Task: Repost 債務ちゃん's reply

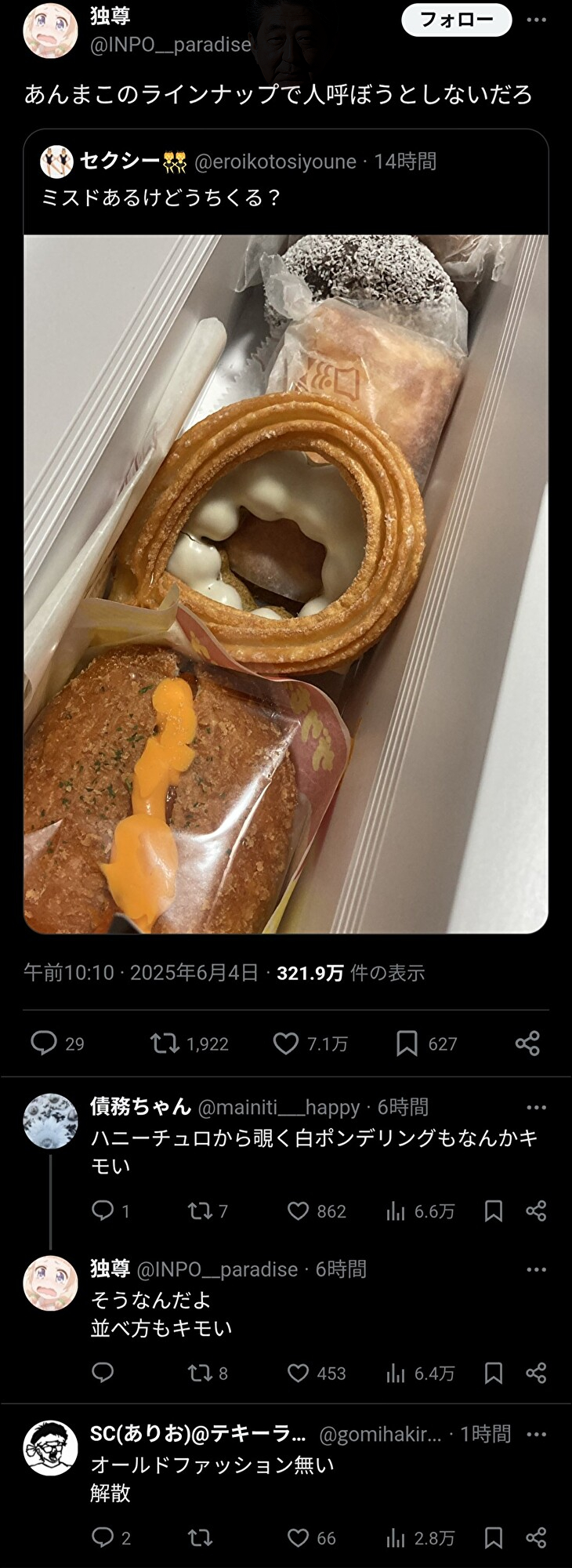Action: pyautogui.click(x=200, y=1211)
